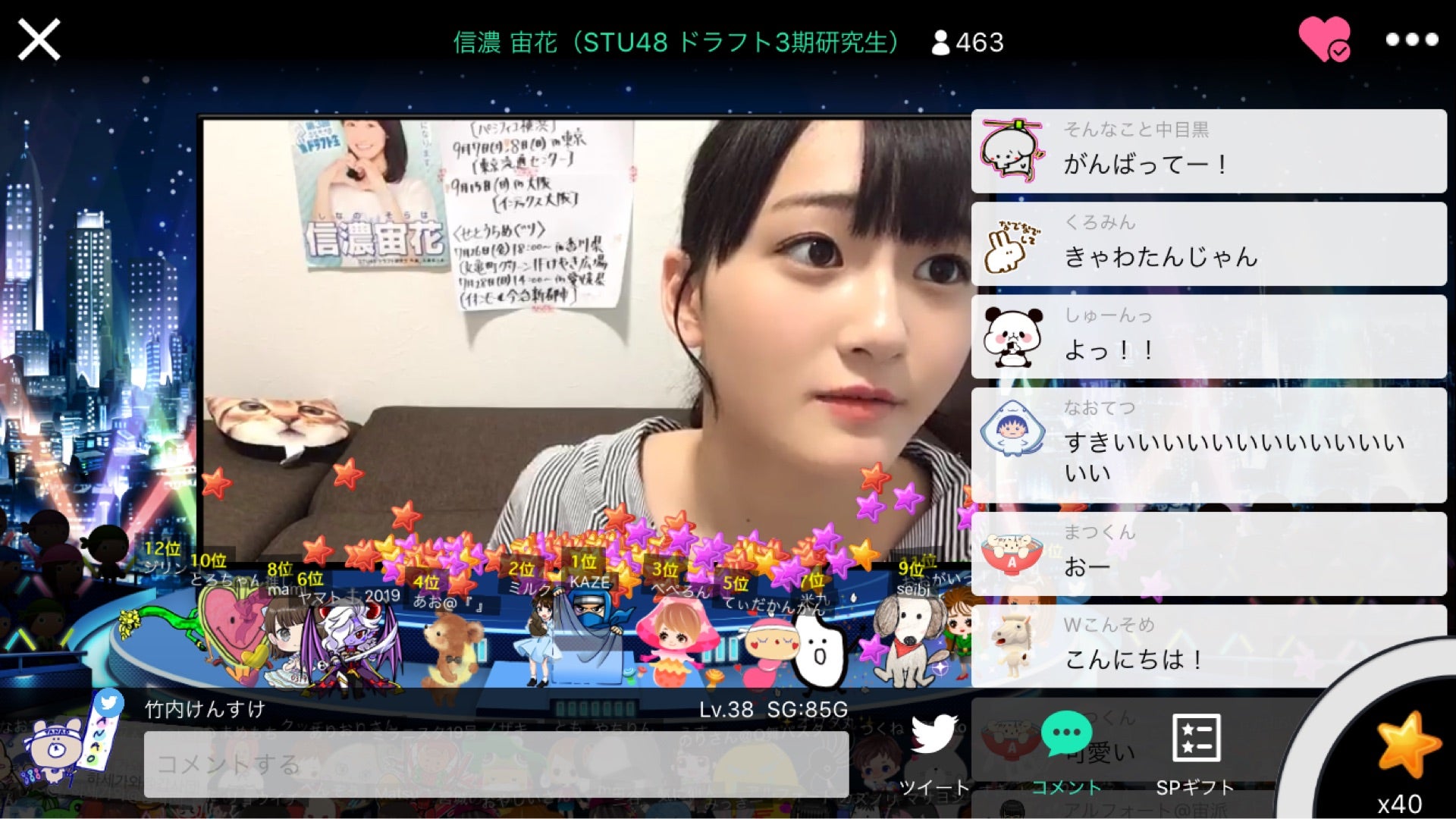Close the live stream with the X
Image resolution: width=1456 pixels, height=819 pixels.
click(x=39, y=39)
